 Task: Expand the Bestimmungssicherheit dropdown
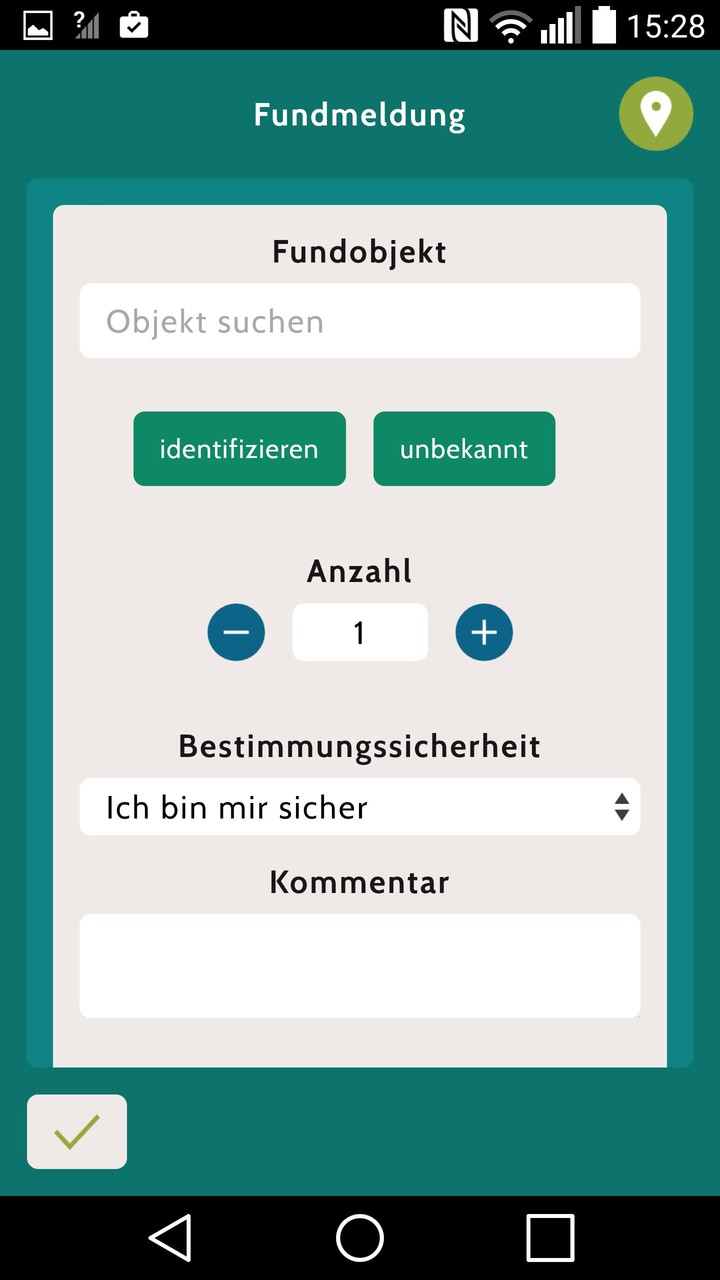360,807
